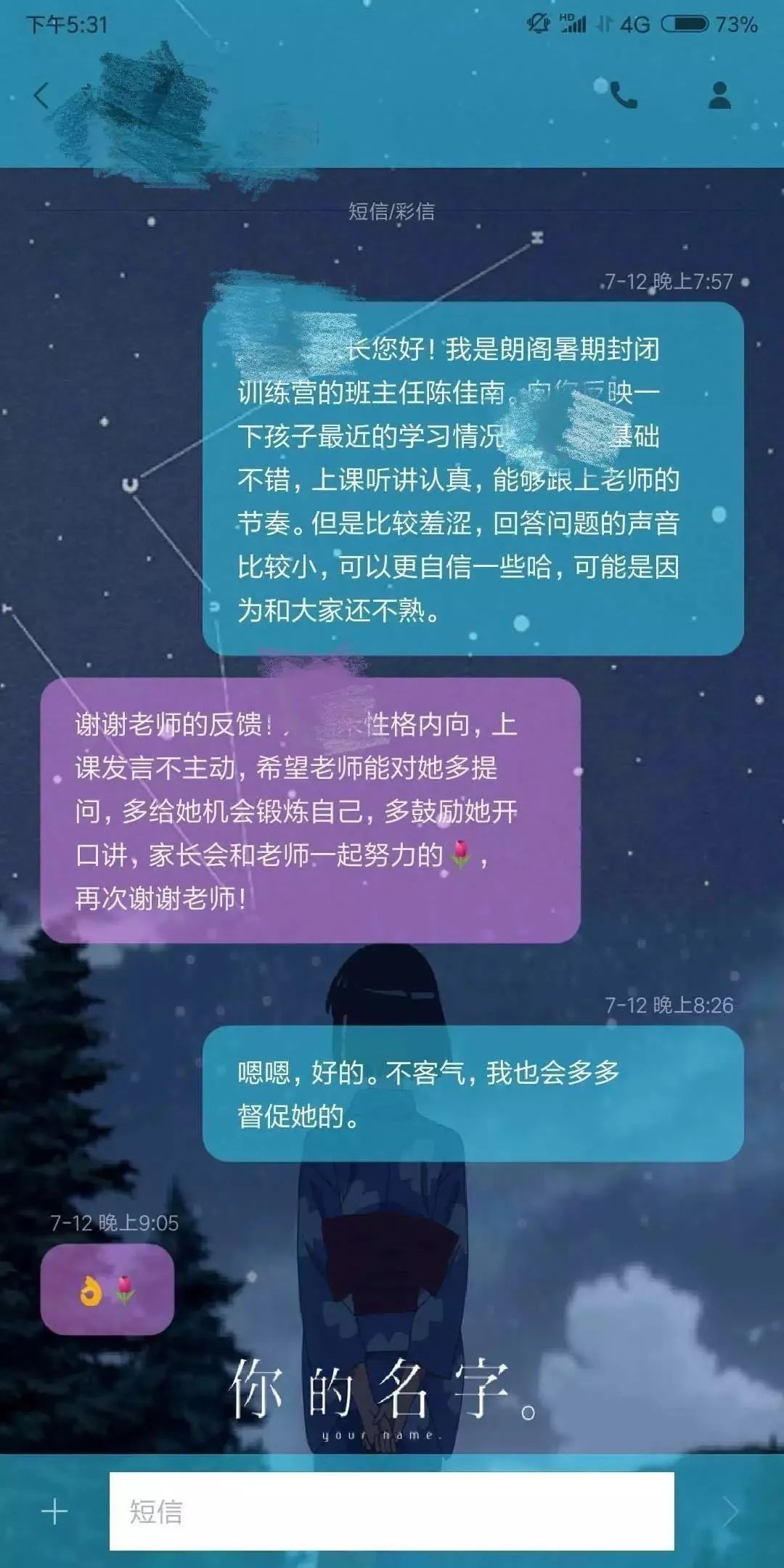The image size is (784, 1568).
Task: Focus the 短信 message input field
Action: 391,1511
